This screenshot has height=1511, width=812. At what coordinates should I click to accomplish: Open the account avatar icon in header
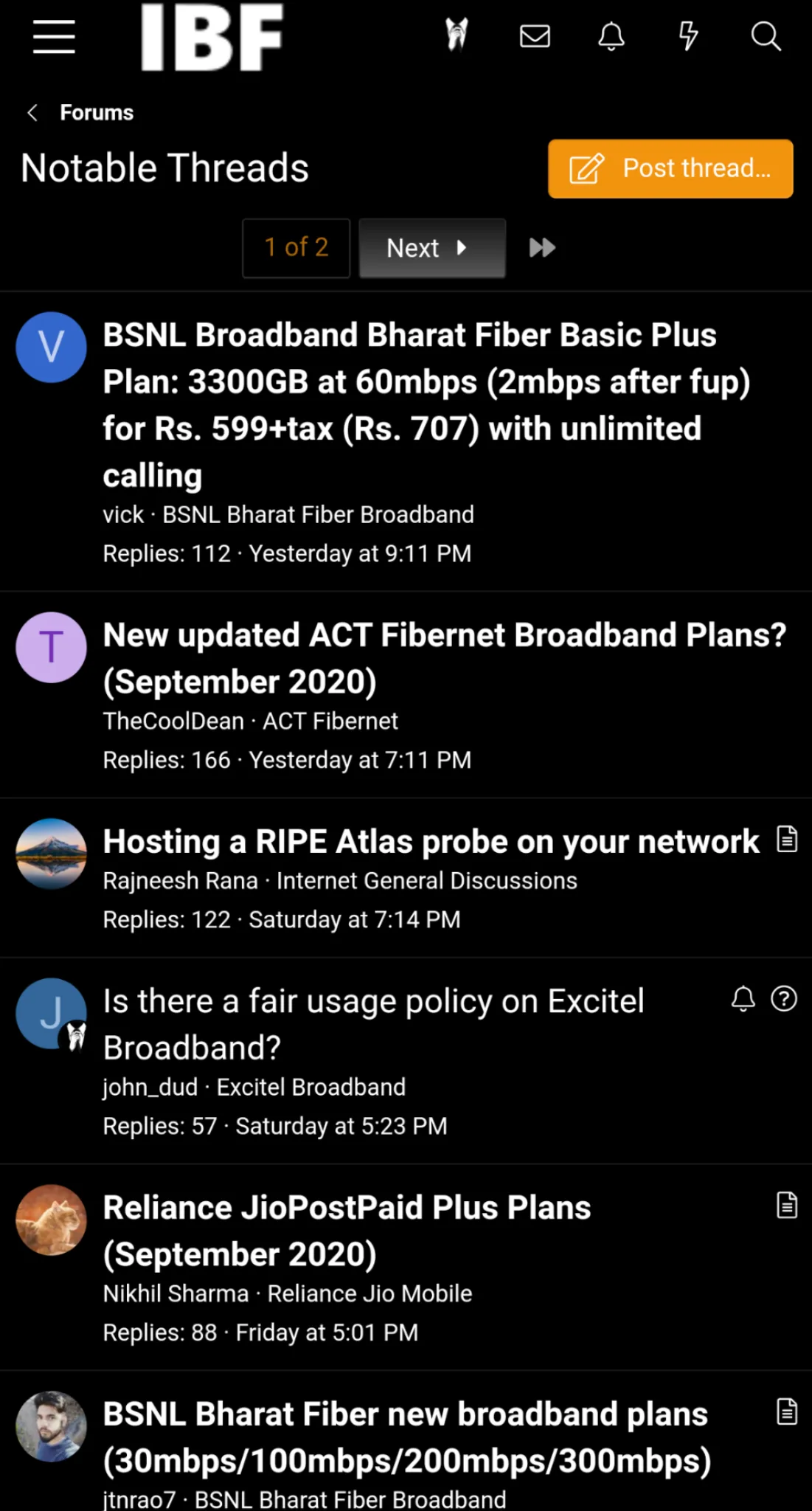pos(457,35)
